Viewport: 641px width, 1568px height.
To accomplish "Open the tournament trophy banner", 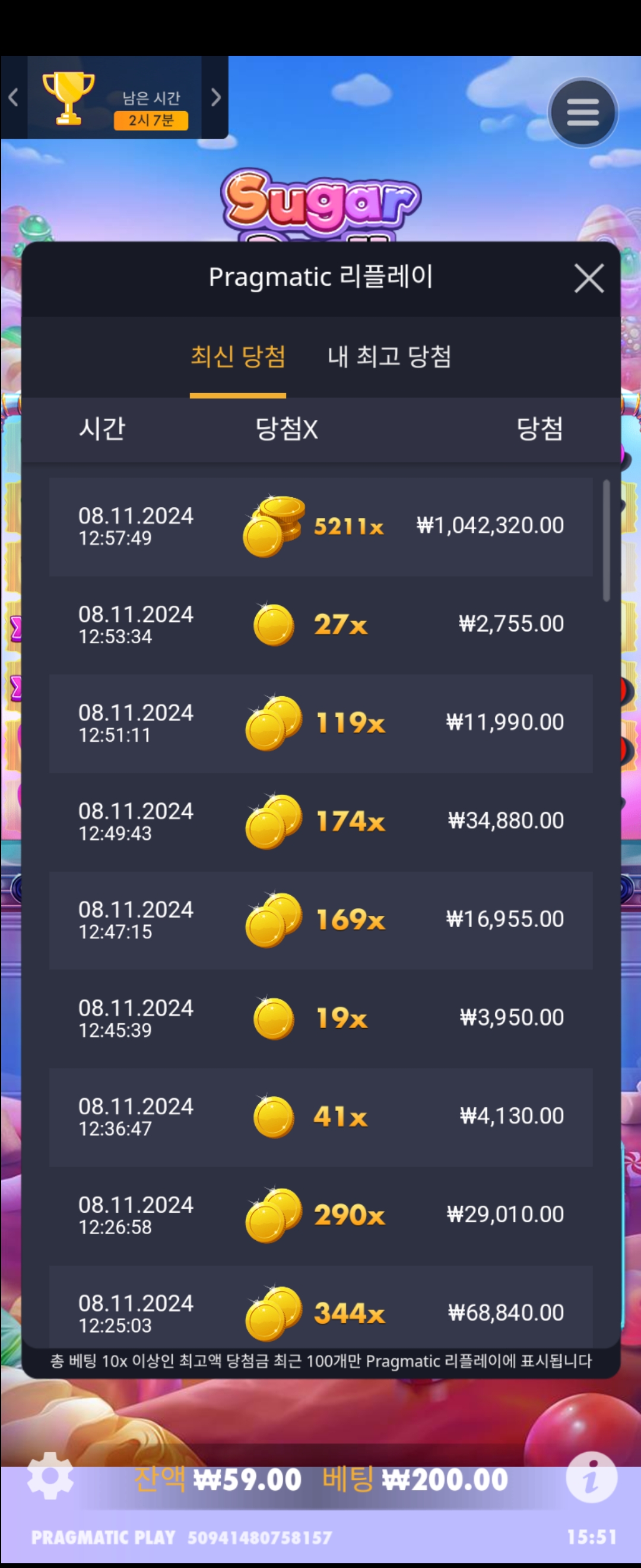I will (115, 99).
